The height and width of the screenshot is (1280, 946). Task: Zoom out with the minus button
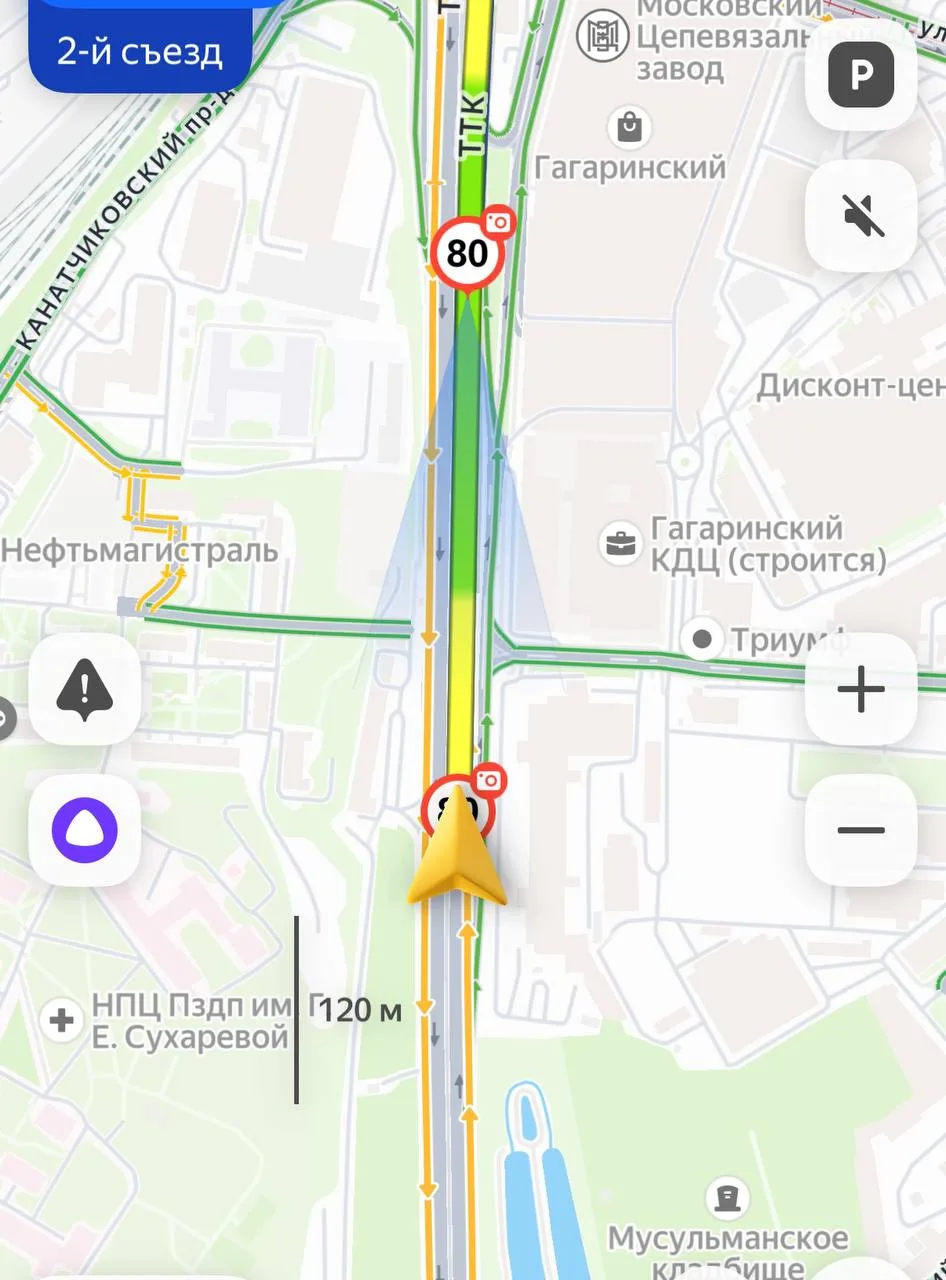[861, 830]
